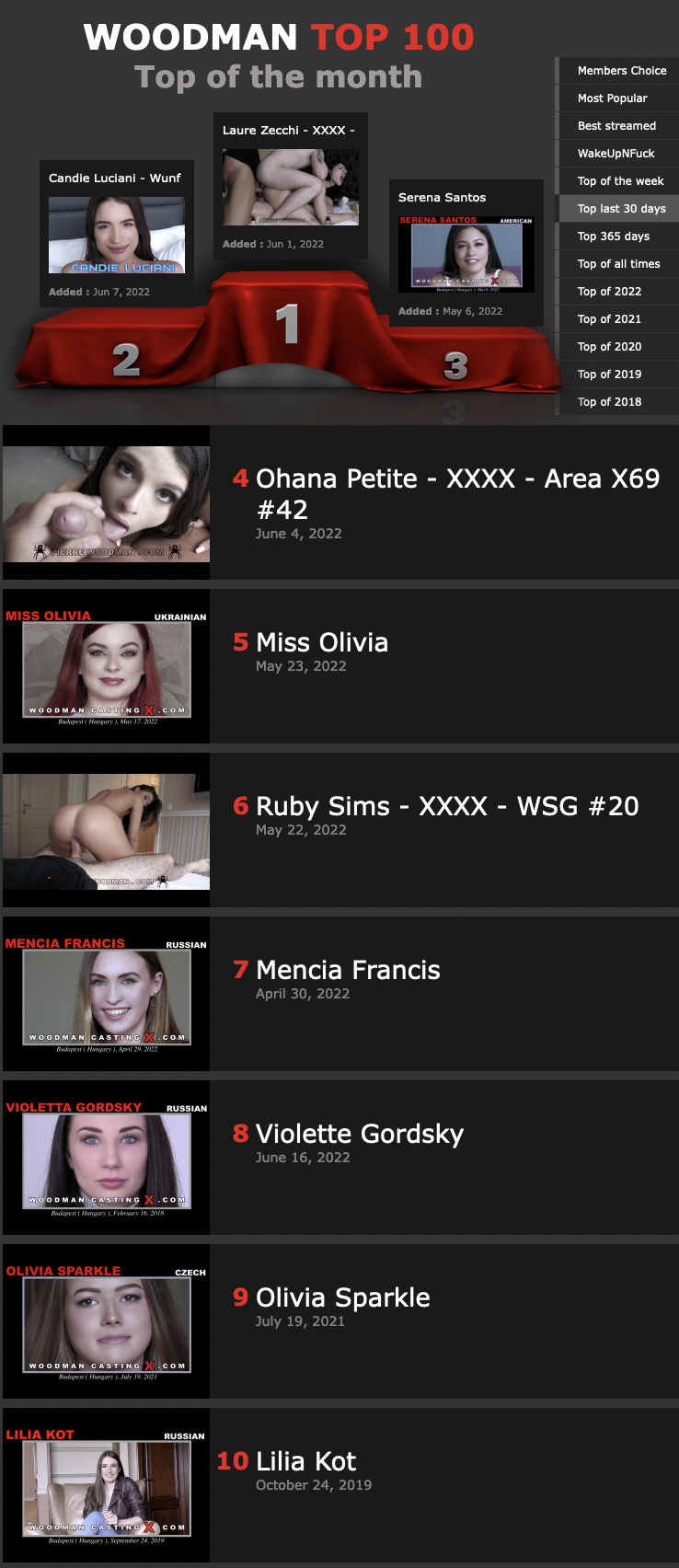
Task: Switch to Top of 2020
Action: point(609,347)
